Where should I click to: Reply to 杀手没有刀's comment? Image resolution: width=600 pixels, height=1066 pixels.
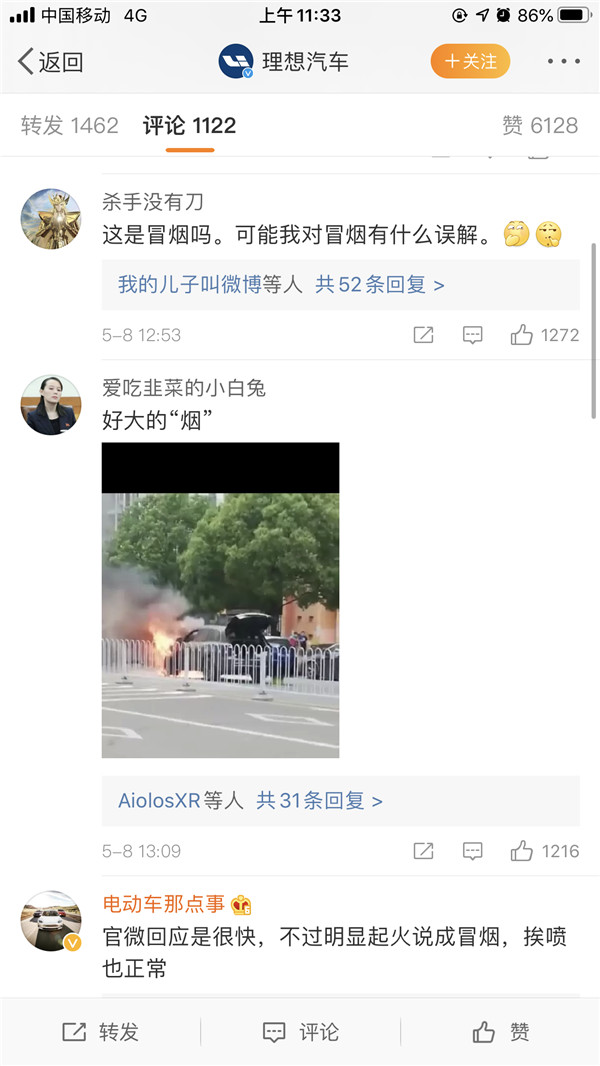pyautogui.click(x=472, y=334)
